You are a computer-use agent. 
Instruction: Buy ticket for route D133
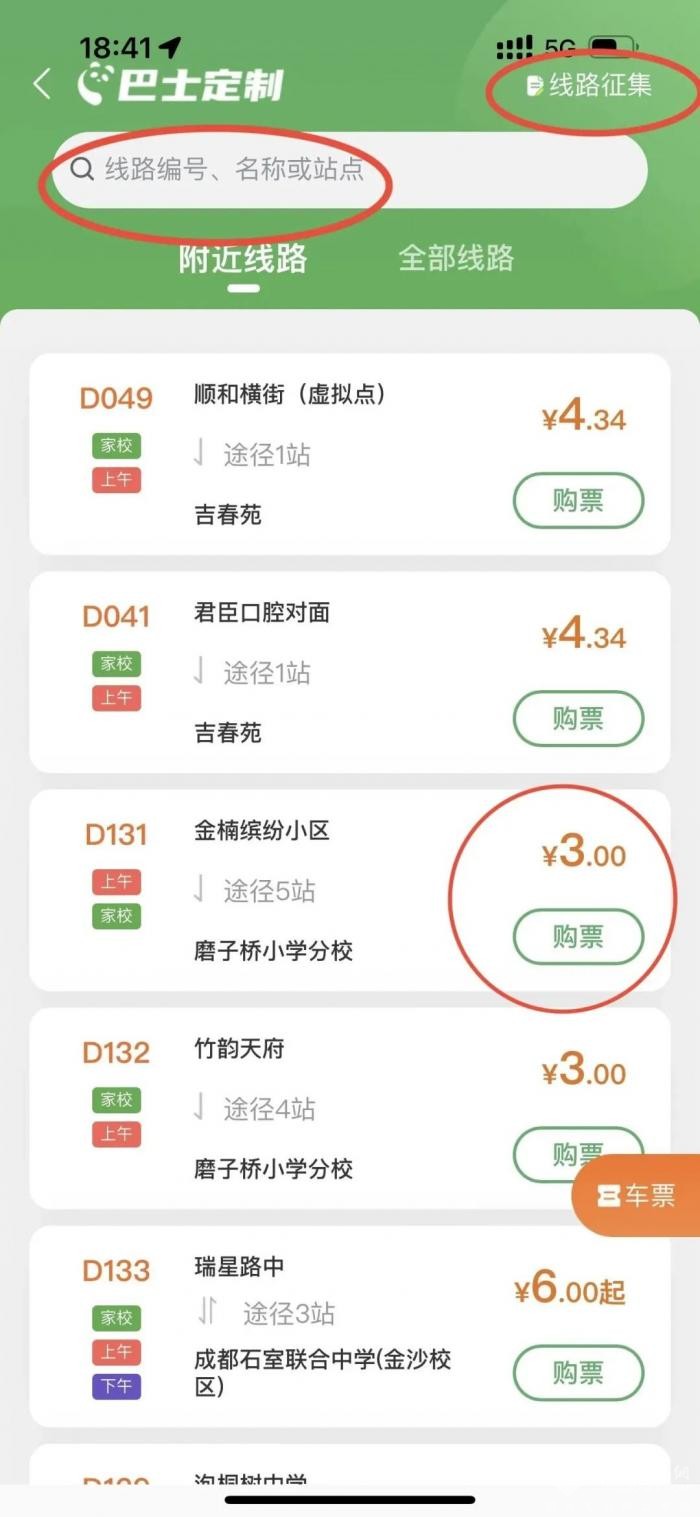[x=578, y=1372]
